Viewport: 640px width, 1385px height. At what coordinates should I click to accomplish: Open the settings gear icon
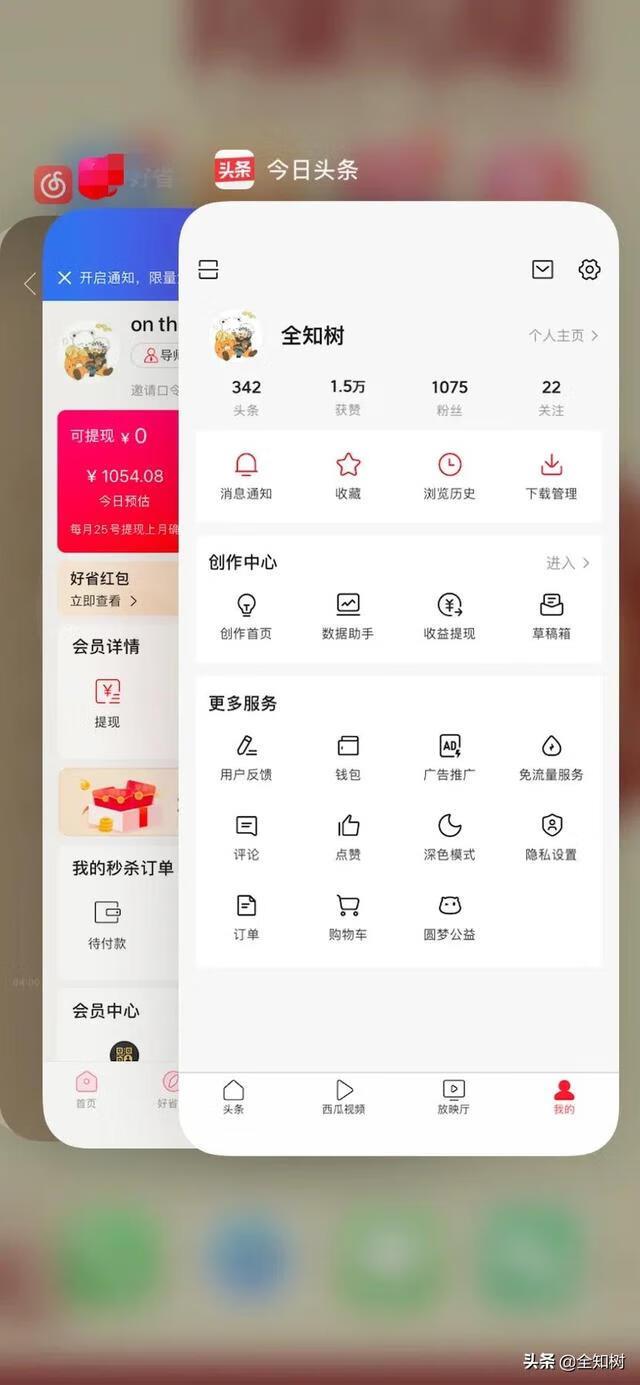coord(589,269)
